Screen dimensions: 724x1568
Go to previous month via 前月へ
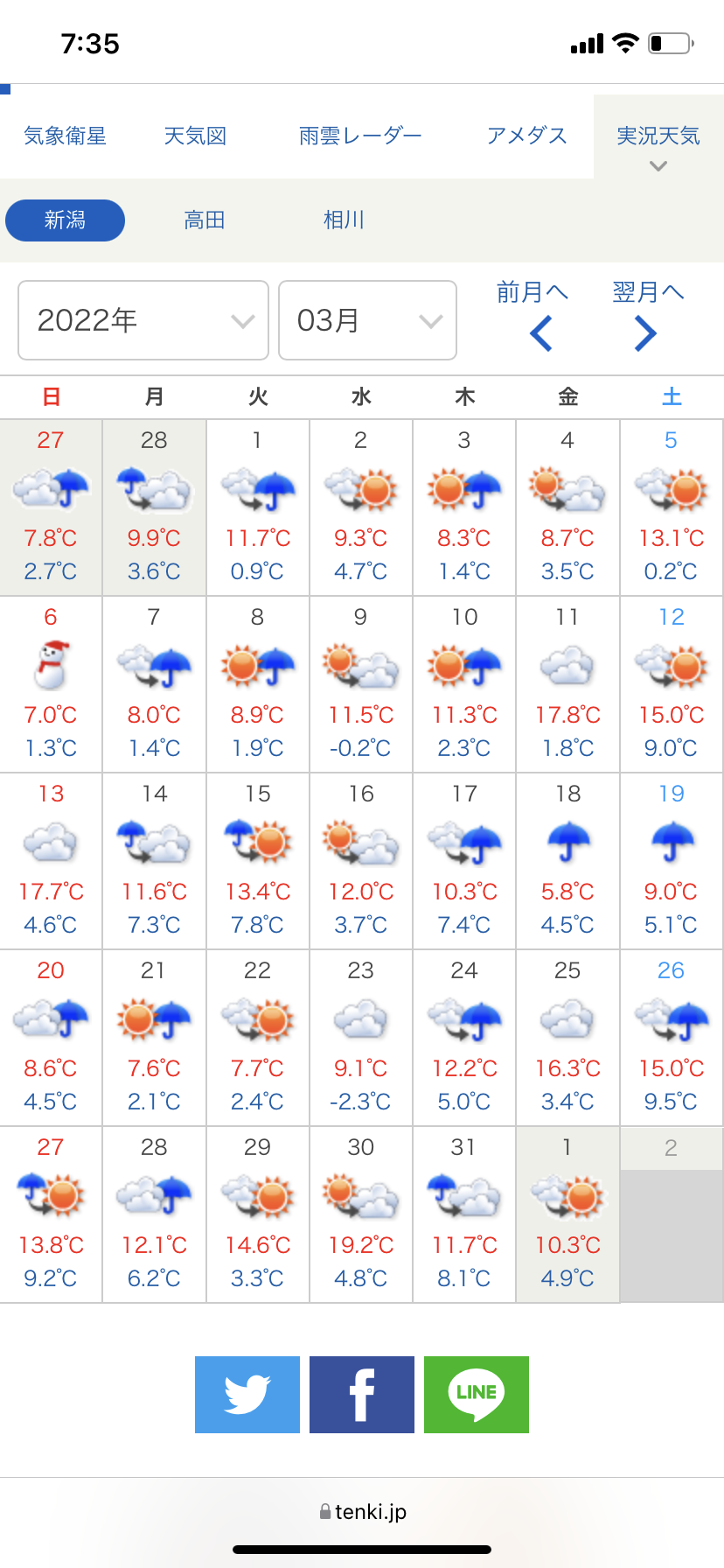[533, 315]
